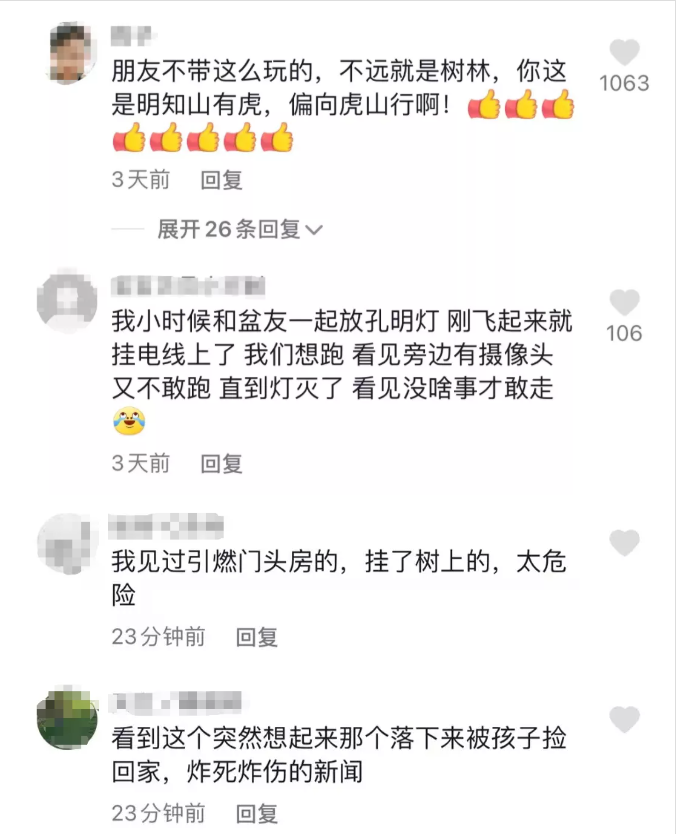Reply to the 炸死炸伤的新闻 comment
This screenshot has width=679, height=834.
[256, 811]
